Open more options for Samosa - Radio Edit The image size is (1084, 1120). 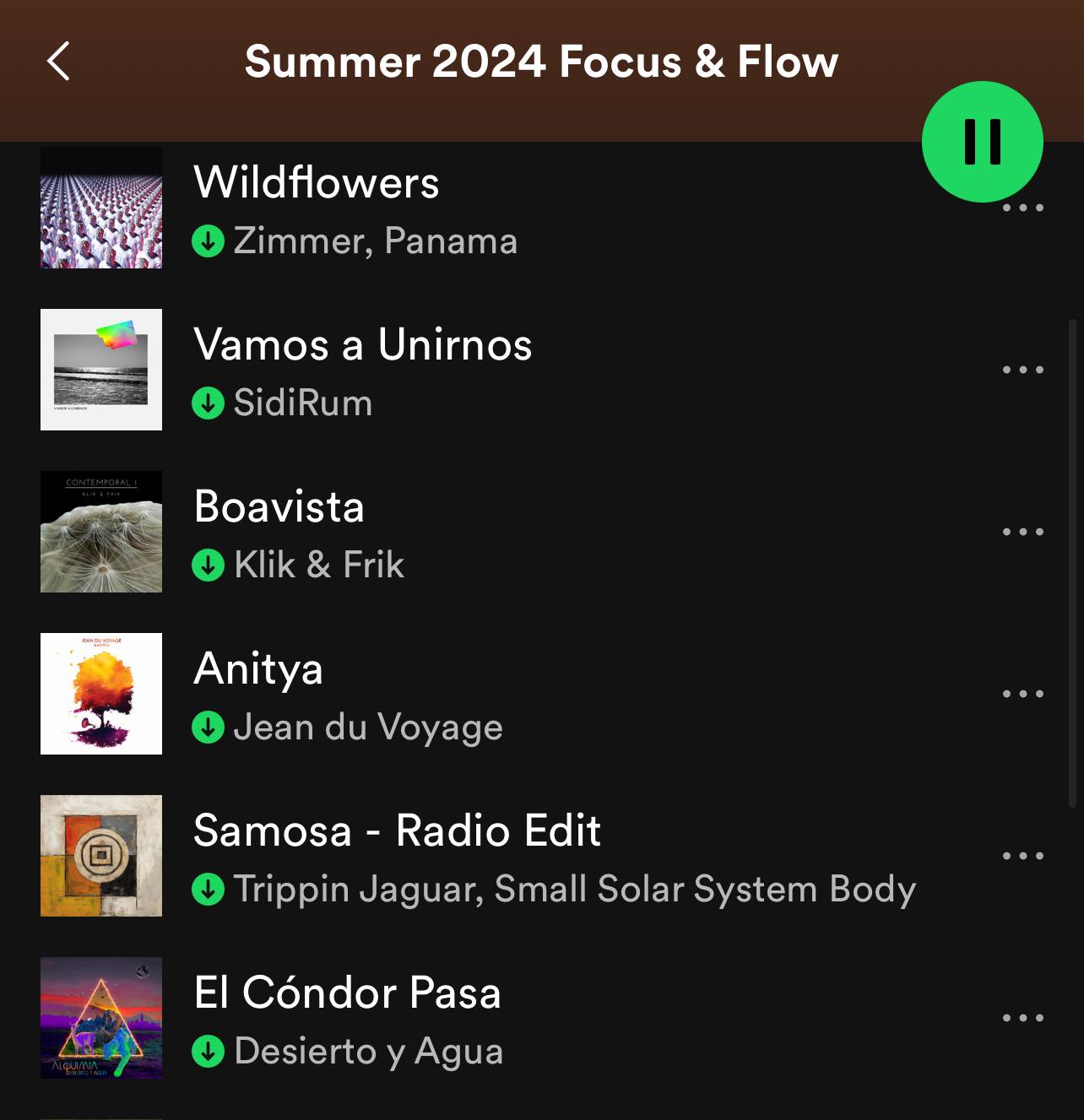(1022, 856)
